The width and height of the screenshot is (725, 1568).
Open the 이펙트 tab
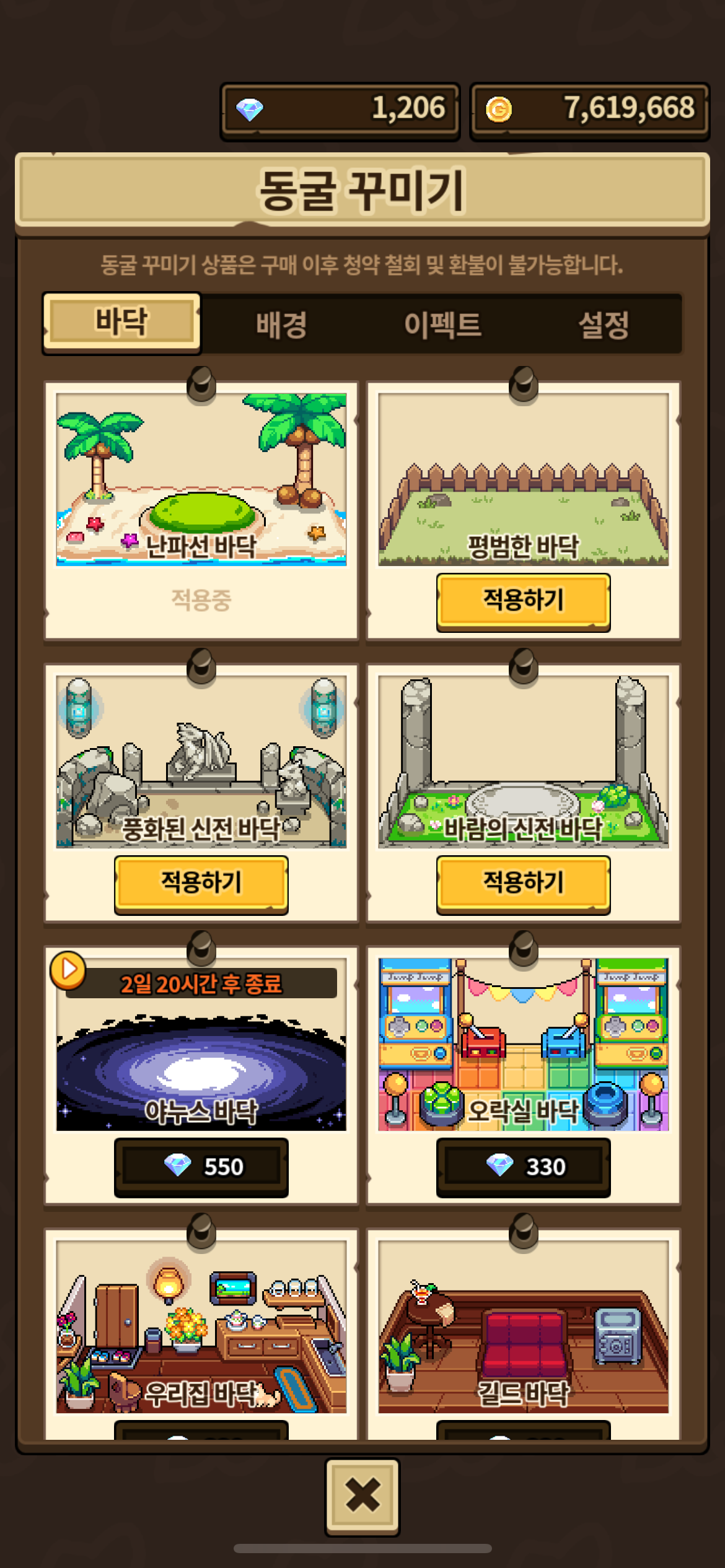pyautogui.click(x=442, y=324)
